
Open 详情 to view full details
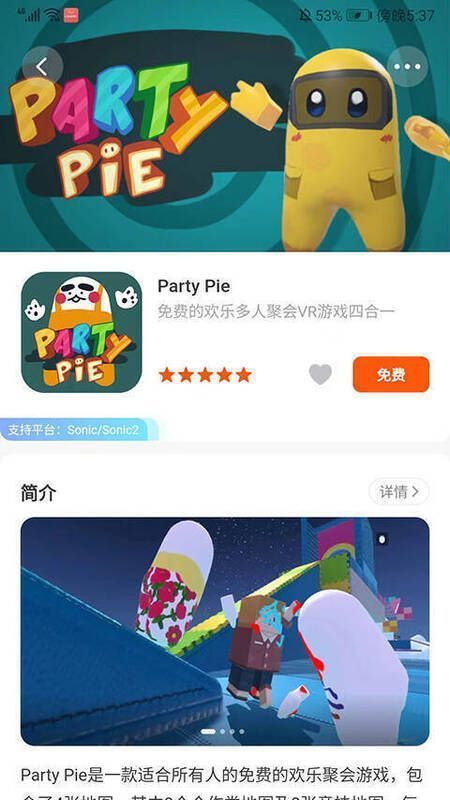398,492
